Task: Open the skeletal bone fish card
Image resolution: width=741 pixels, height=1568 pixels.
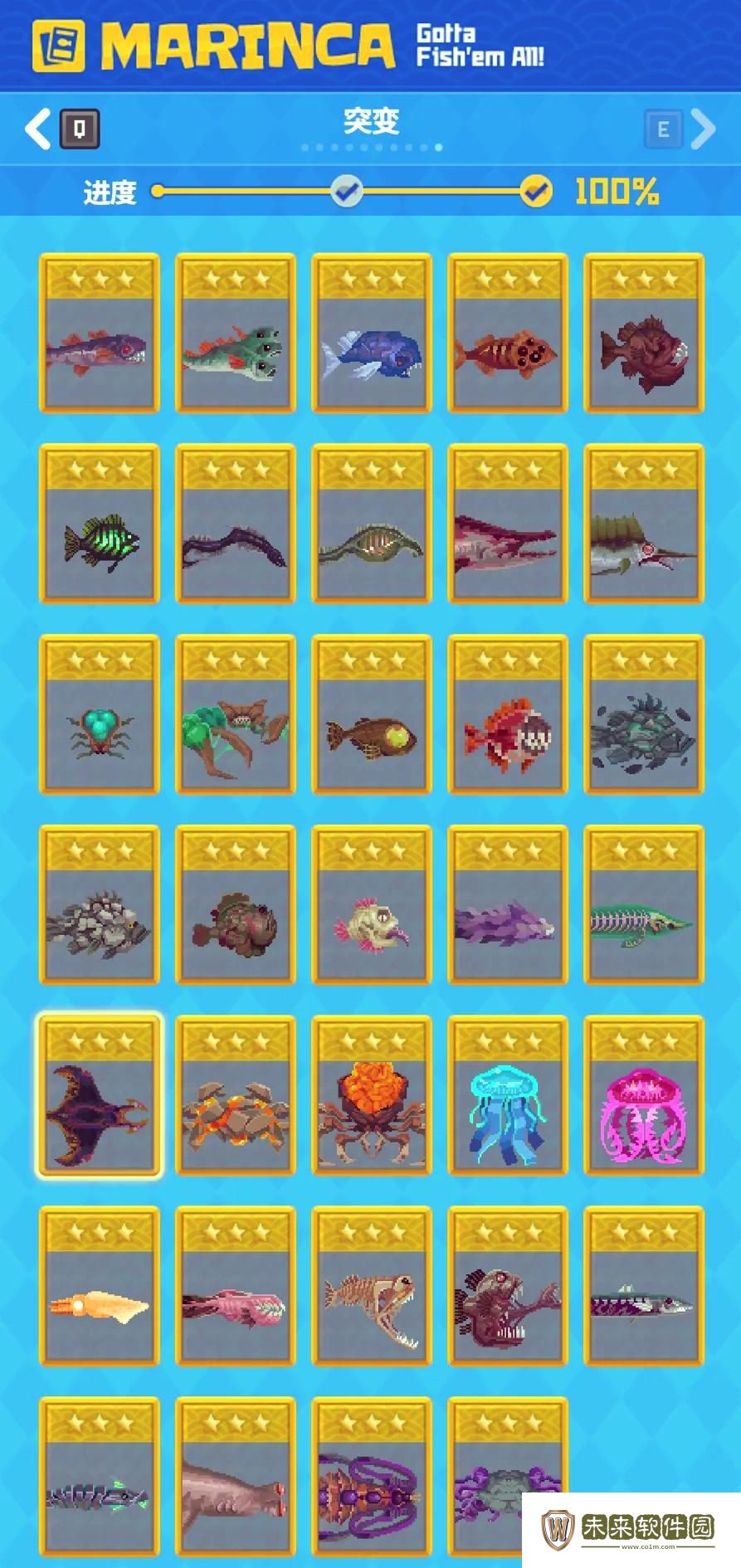Action: pyautogui.click(x=372, y=1286)
